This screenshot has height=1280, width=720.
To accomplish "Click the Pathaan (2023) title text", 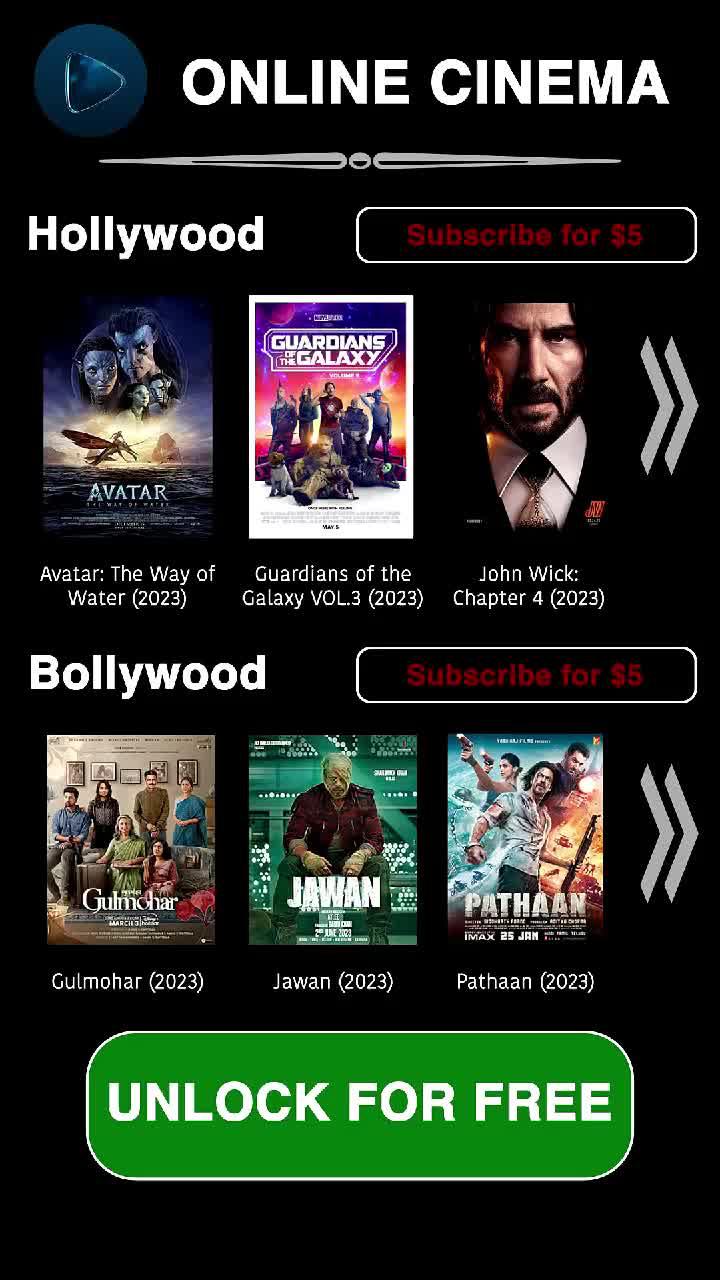I will [524, 981].
